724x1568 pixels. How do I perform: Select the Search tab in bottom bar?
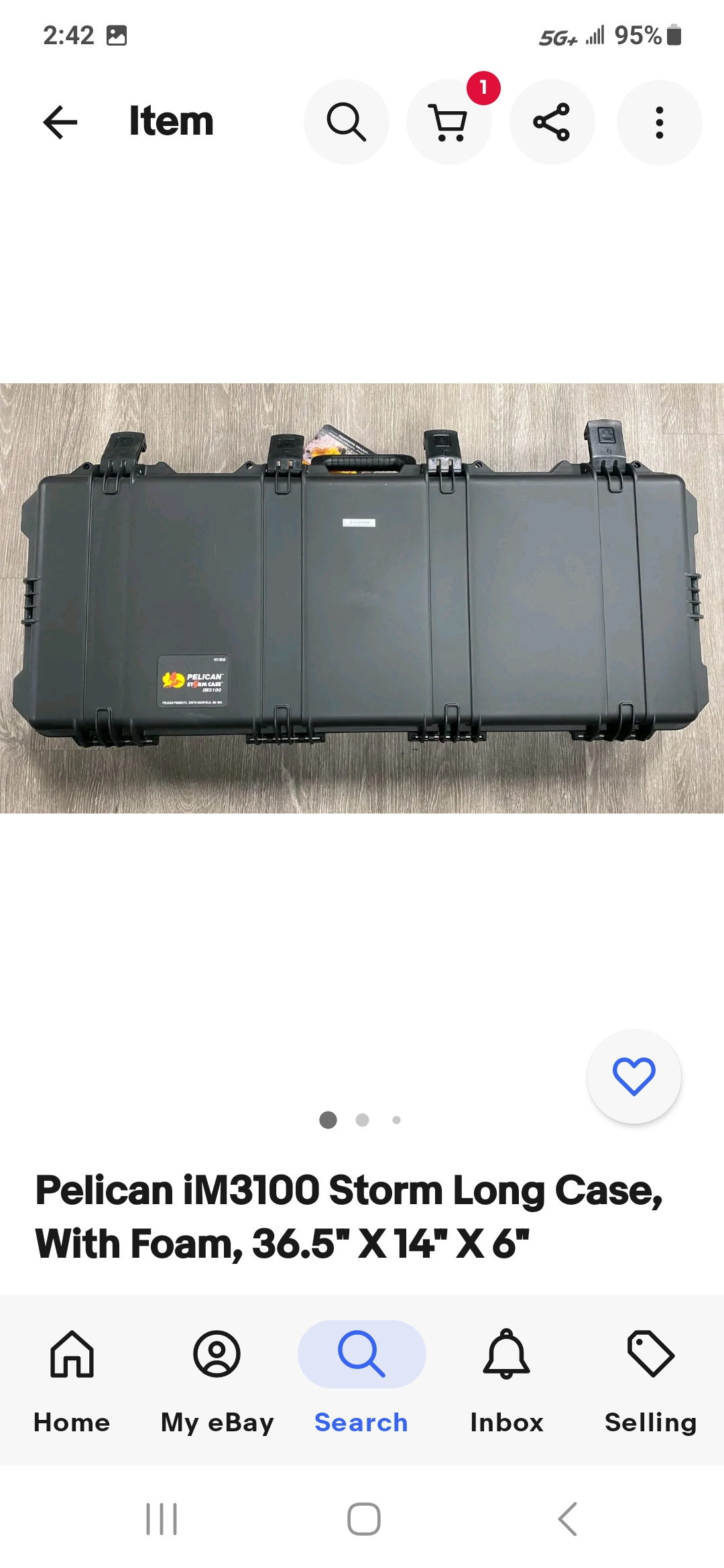click(x=361, y=1382)
